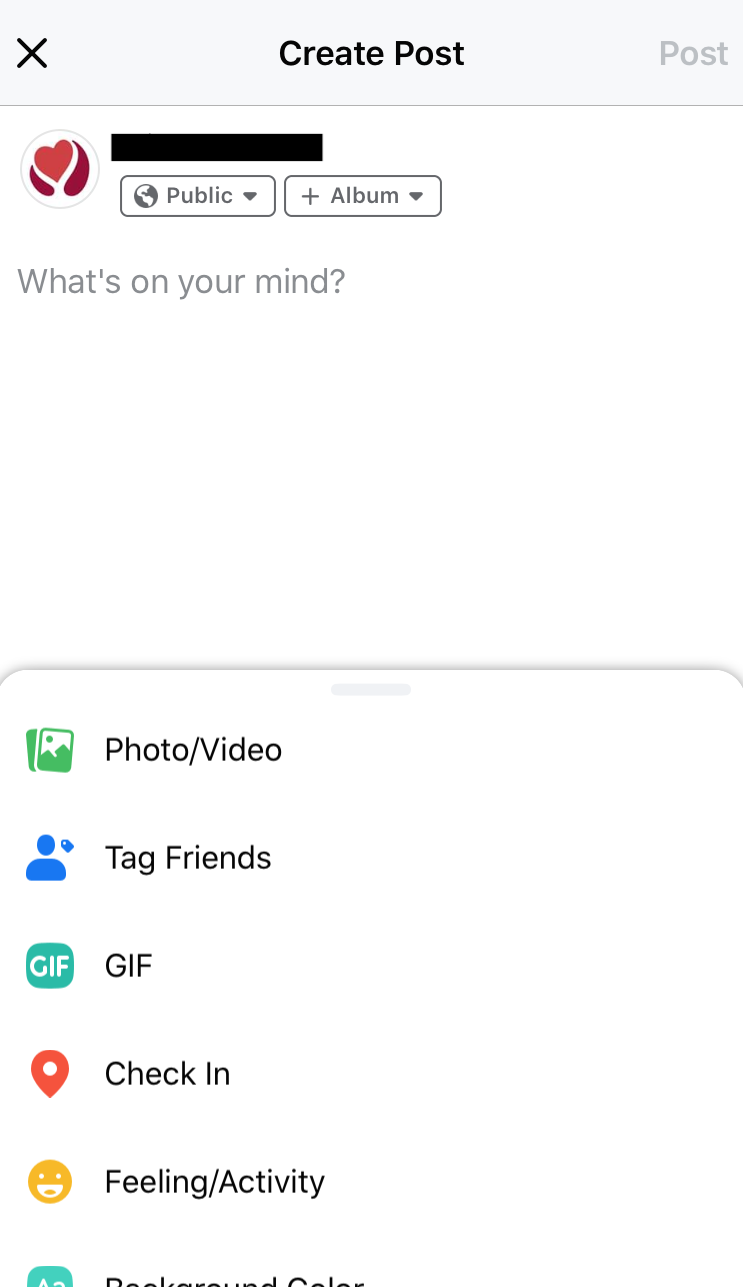The width and height of the screenshot is (743, 1287).
Task: Open the GIF selector
Action: click(x=128, y=966)
